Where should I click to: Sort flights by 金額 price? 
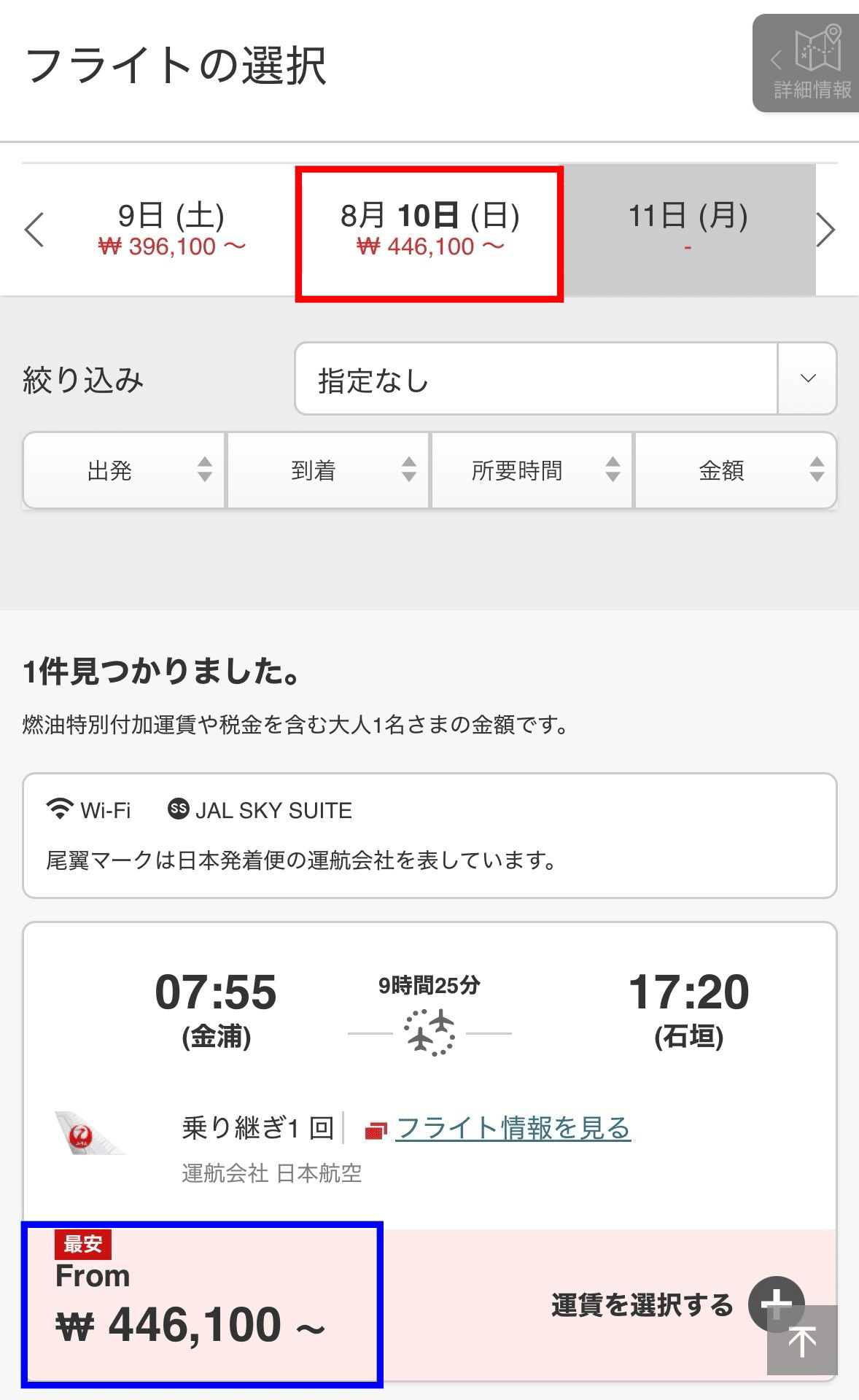point(736,470)
